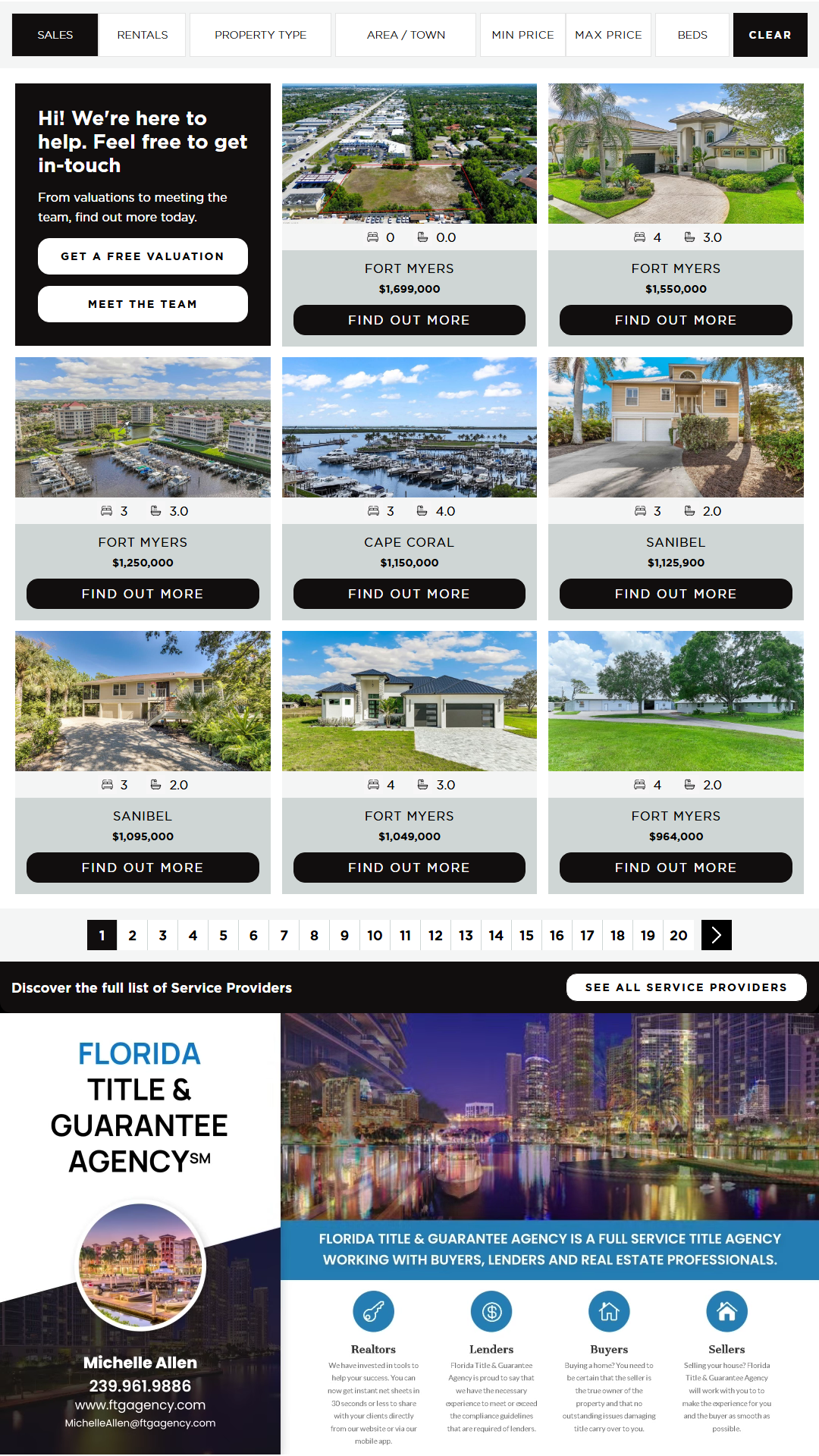Go to results page 2
The width and height of the screenshot is (819, 1456).
pos(132,935)
